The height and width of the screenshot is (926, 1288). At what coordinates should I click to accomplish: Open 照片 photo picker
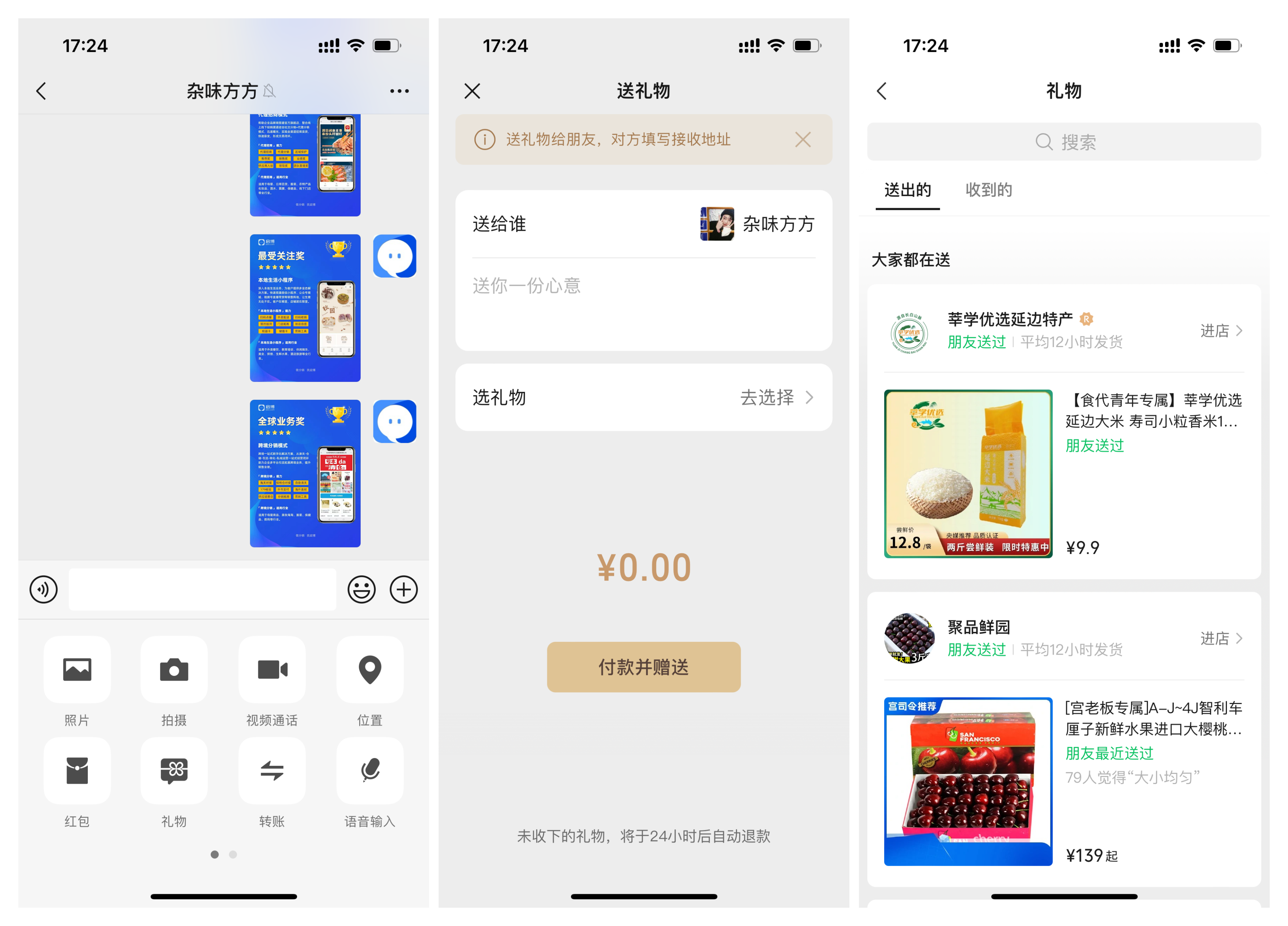tap(77, 670)
